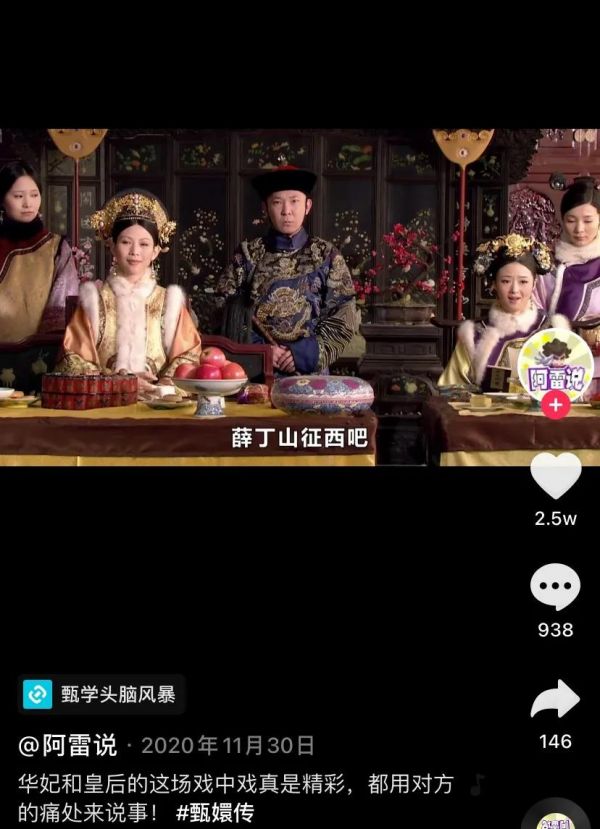The height and width of the screenshot is (829, 600).
Task: Open the #甄嬛传 hashtag
Action: [x=214, y=812]
